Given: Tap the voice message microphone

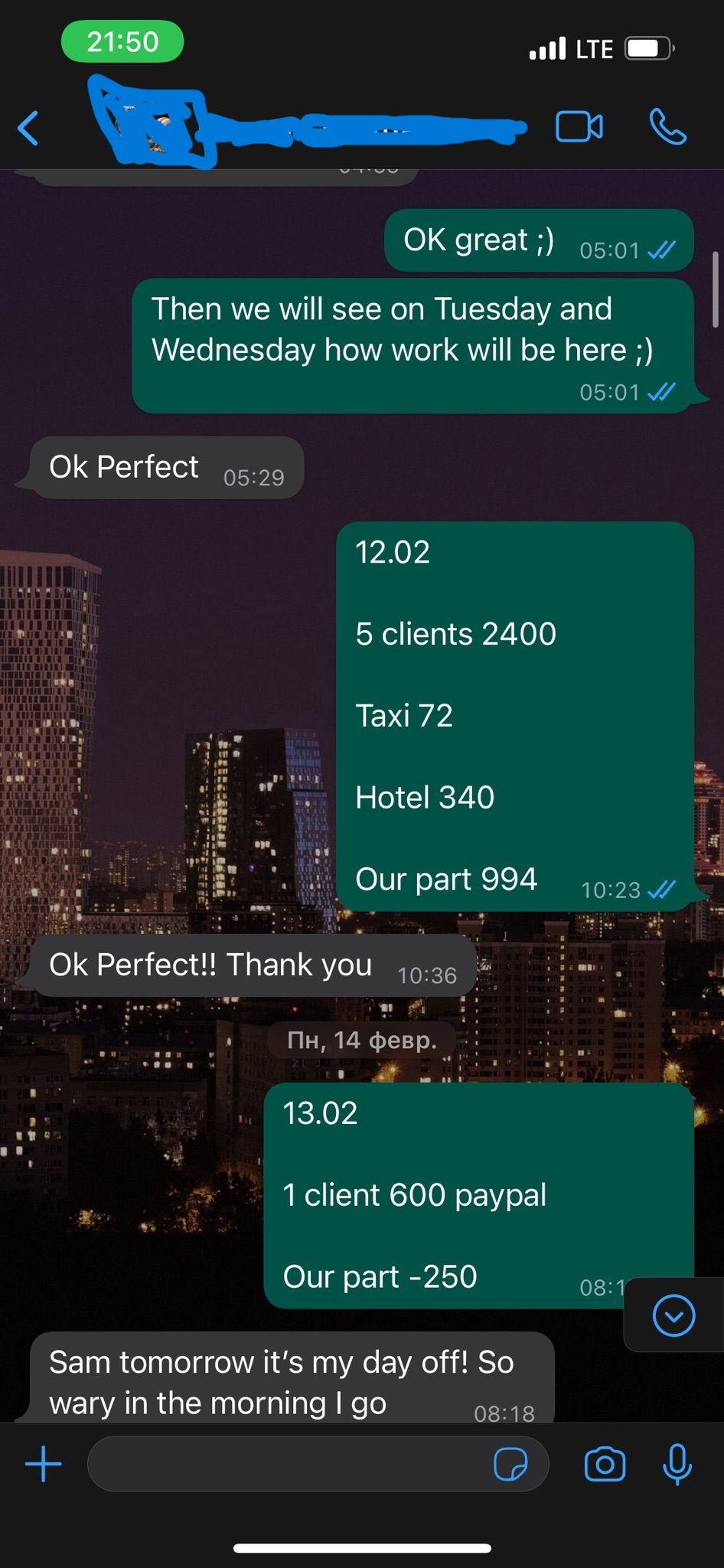Looking at the screenshot, I should click(x=677, y=1465).
